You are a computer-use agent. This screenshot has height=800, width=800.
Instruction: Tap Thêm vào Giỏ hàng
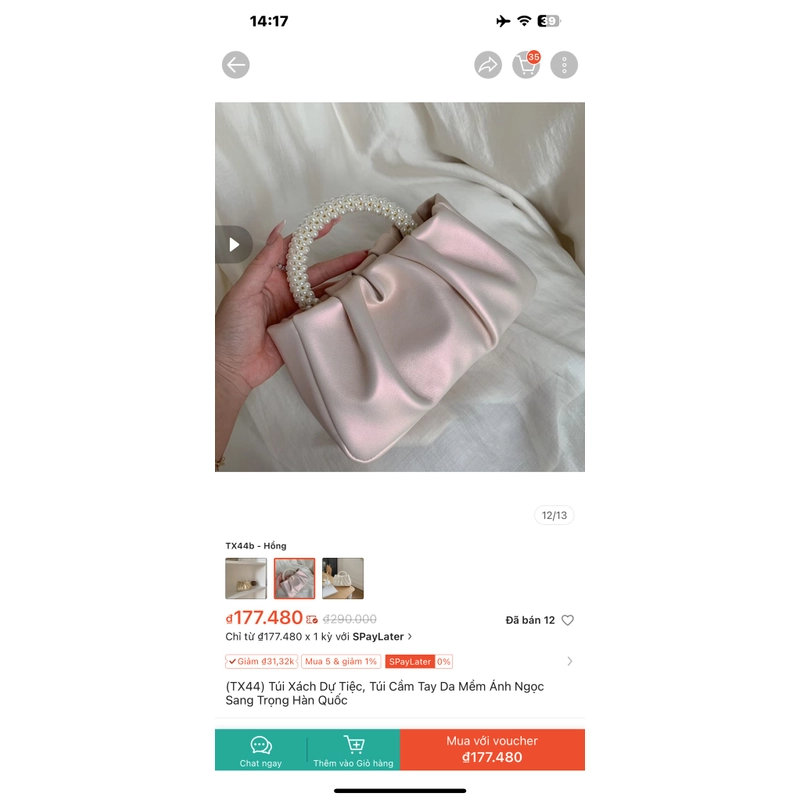coord(353,750)
